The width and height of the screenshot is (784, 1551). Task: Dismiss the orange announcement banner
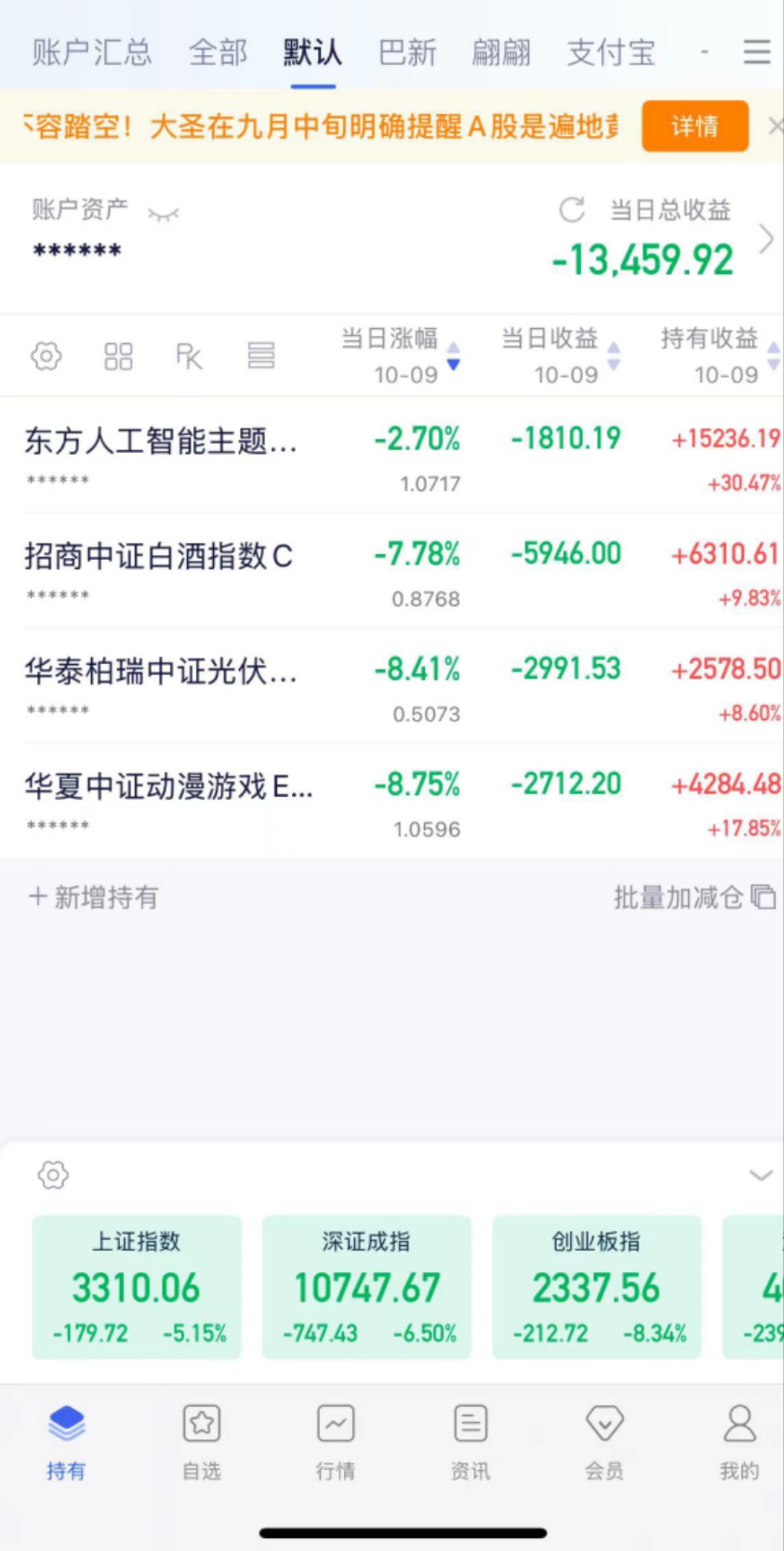(775, 126)
